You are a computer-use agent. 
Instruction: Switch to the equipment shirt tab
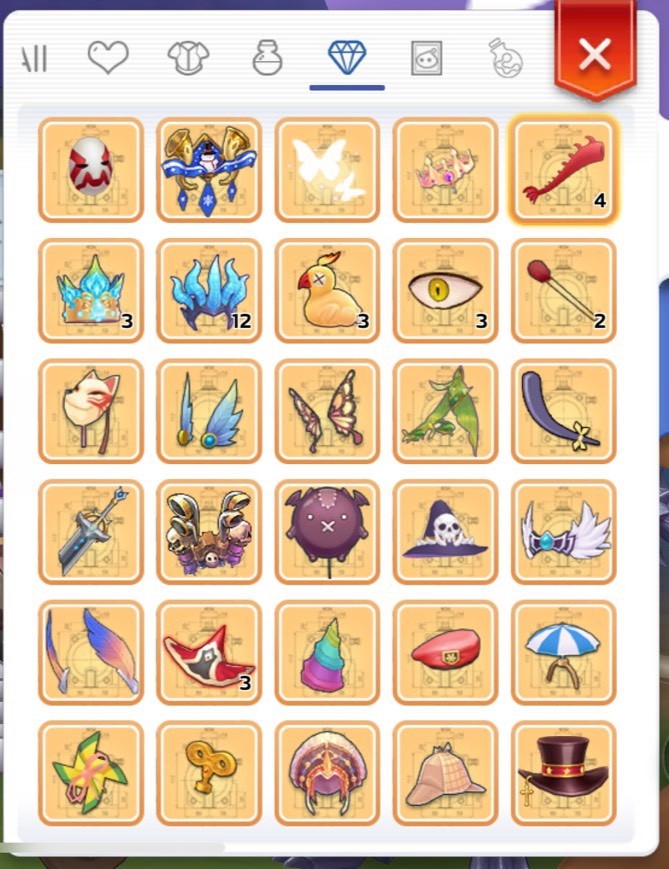tap(187, 58)
